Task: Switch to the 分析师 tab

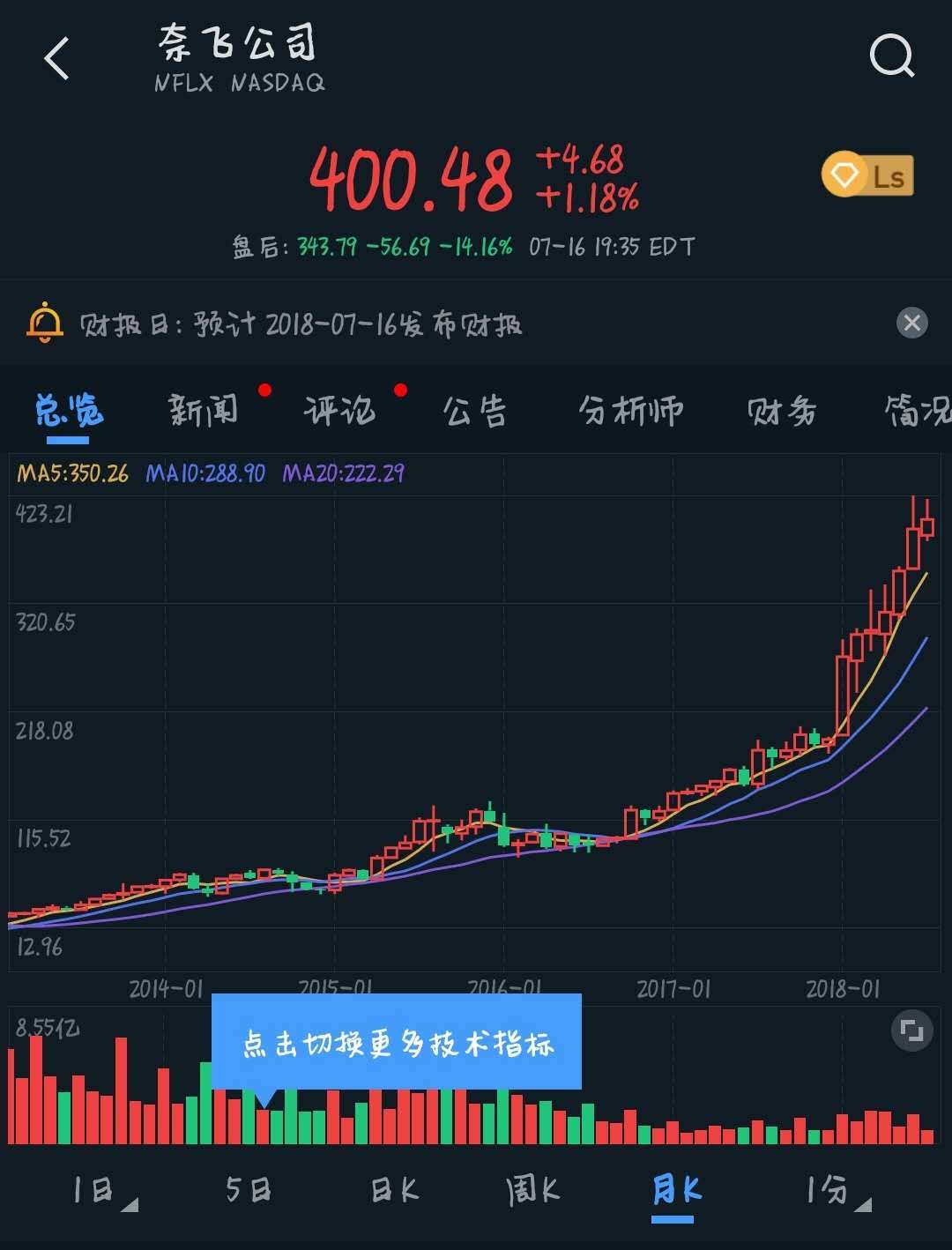Action: point(630,411)
